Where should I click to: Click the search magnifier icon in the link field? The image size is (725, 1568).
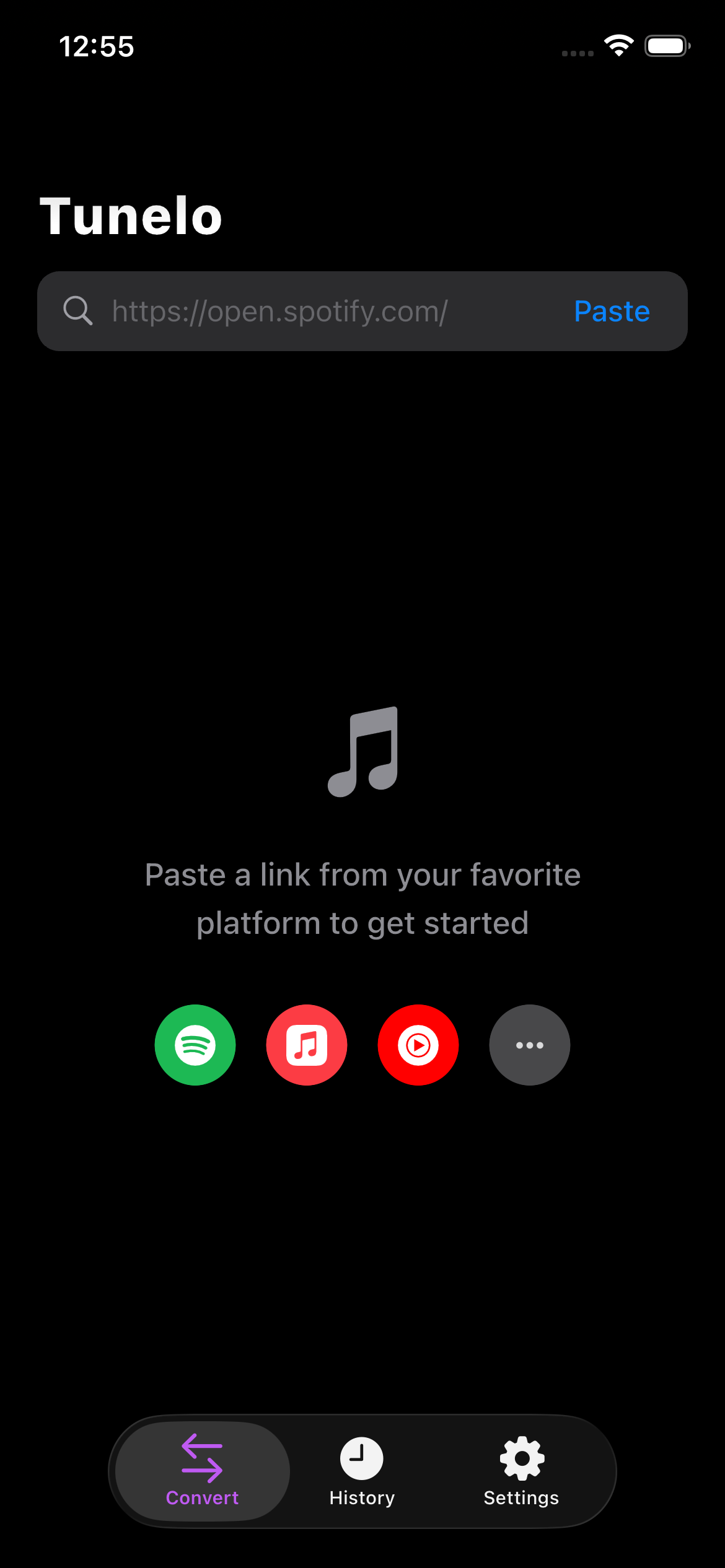(77, 311)
